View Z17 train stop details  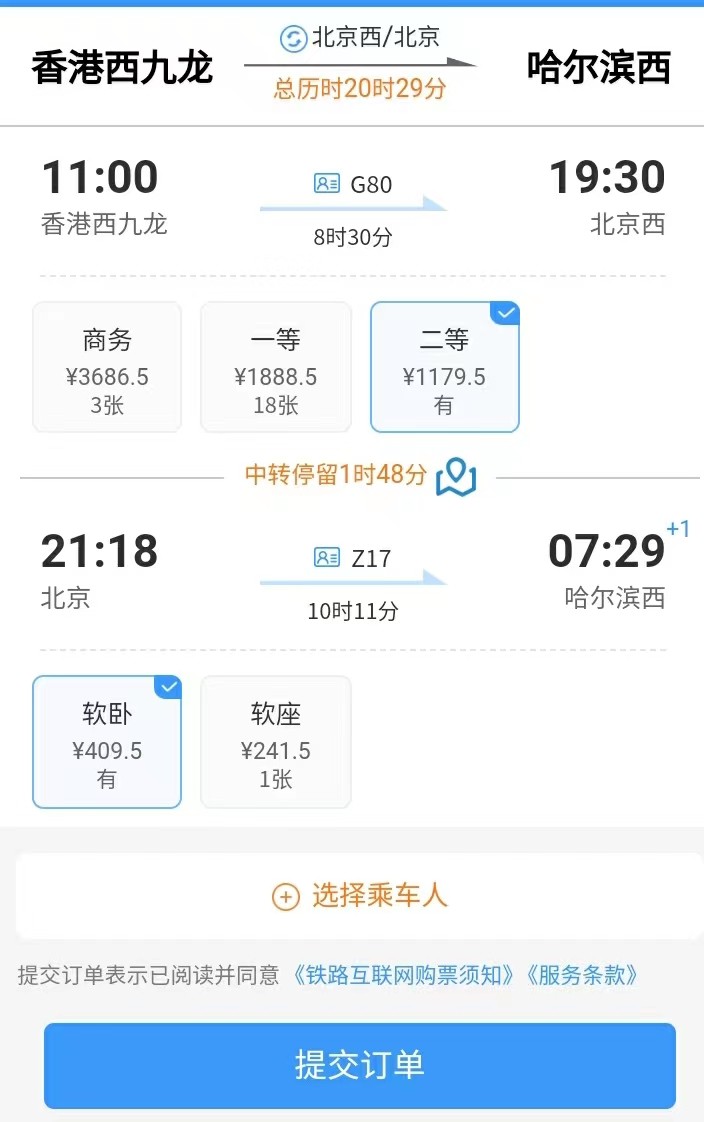[x=353, y=558]
